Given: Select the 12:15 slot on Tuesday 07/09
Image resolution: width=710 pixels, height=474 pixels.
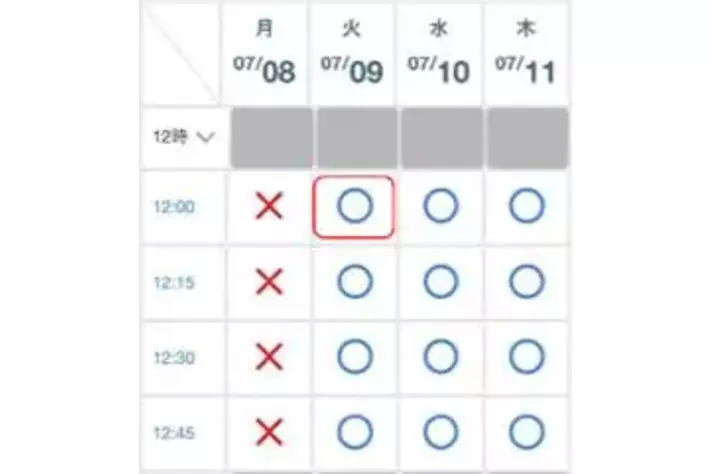Looking at the screenshot, I should pyautogui.click(x=354, y=283).
